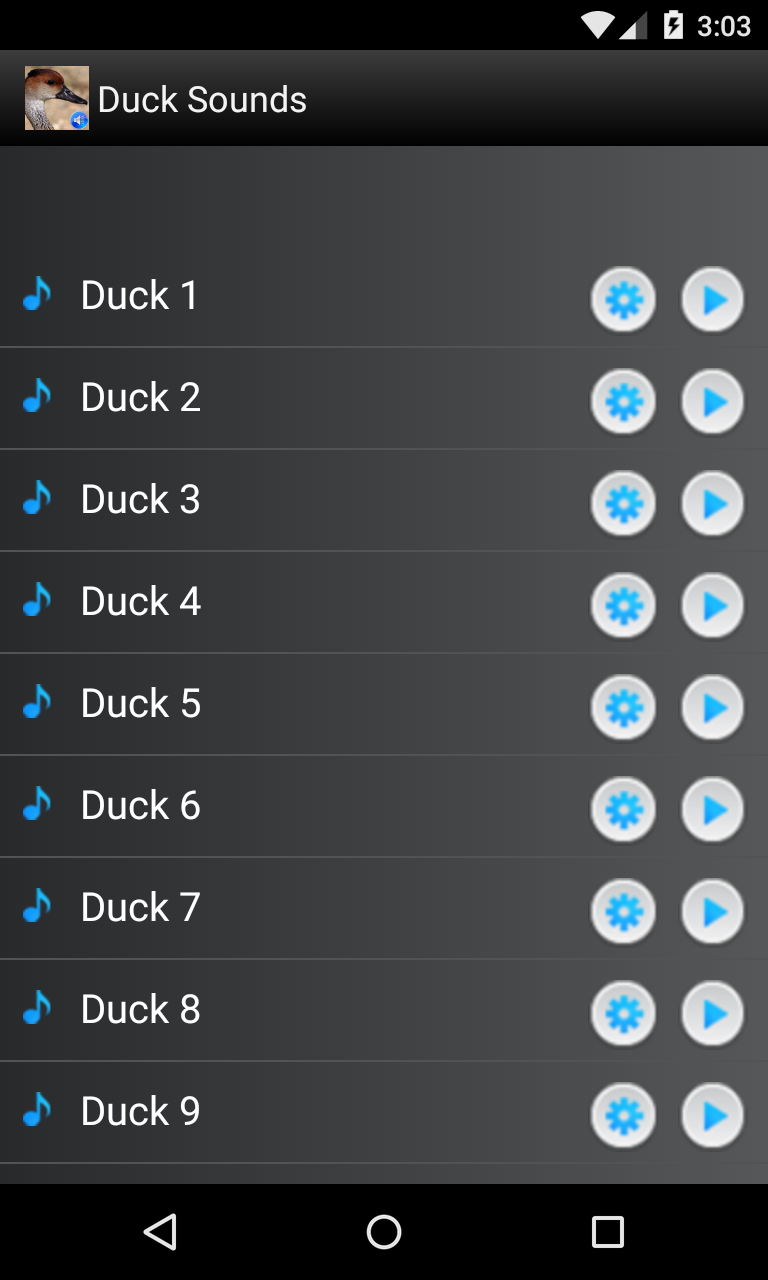Go back with the system back button
Viewport: 768px width, 1280px height.
click(160, 1232)
